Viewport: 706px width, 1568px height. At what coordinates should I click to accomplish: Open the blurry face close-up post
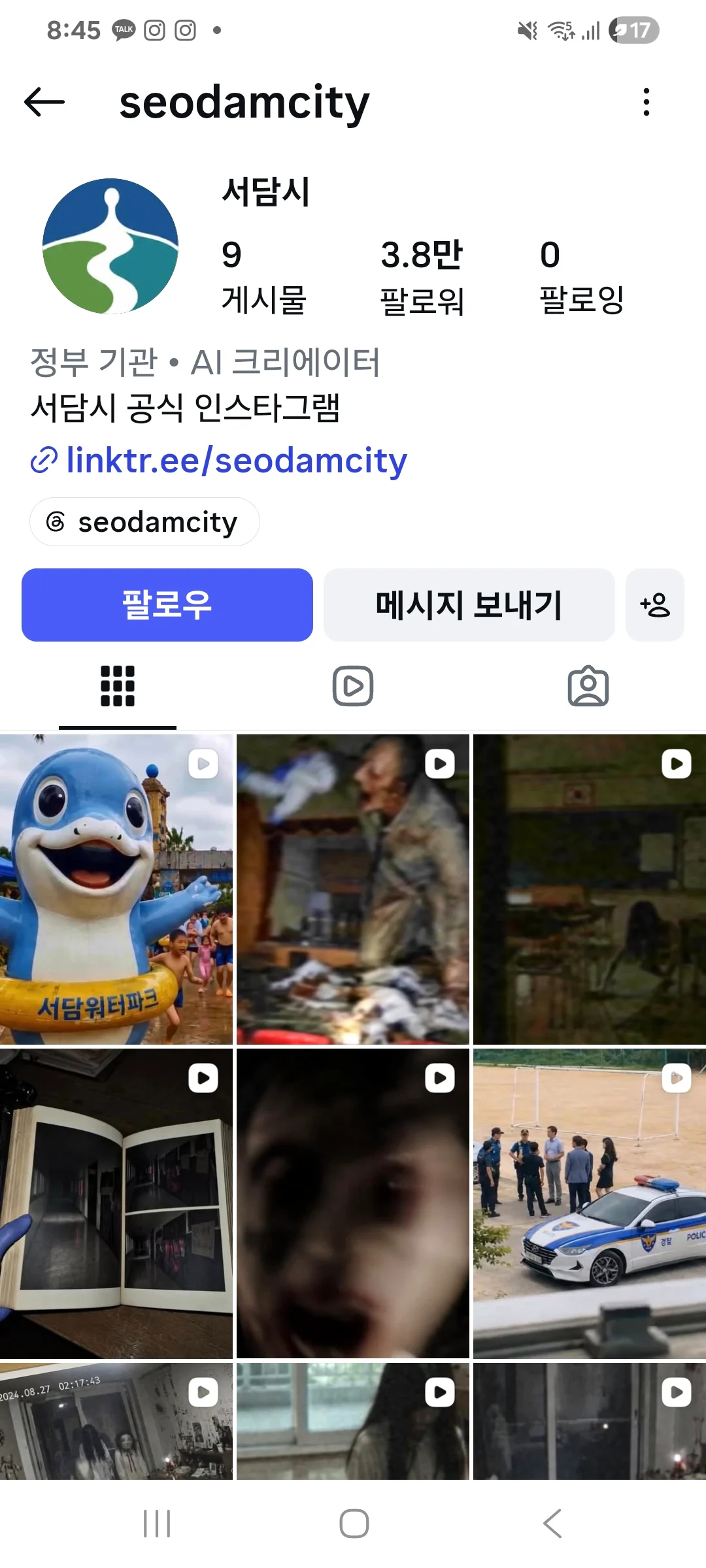(x=353, y=1203)
